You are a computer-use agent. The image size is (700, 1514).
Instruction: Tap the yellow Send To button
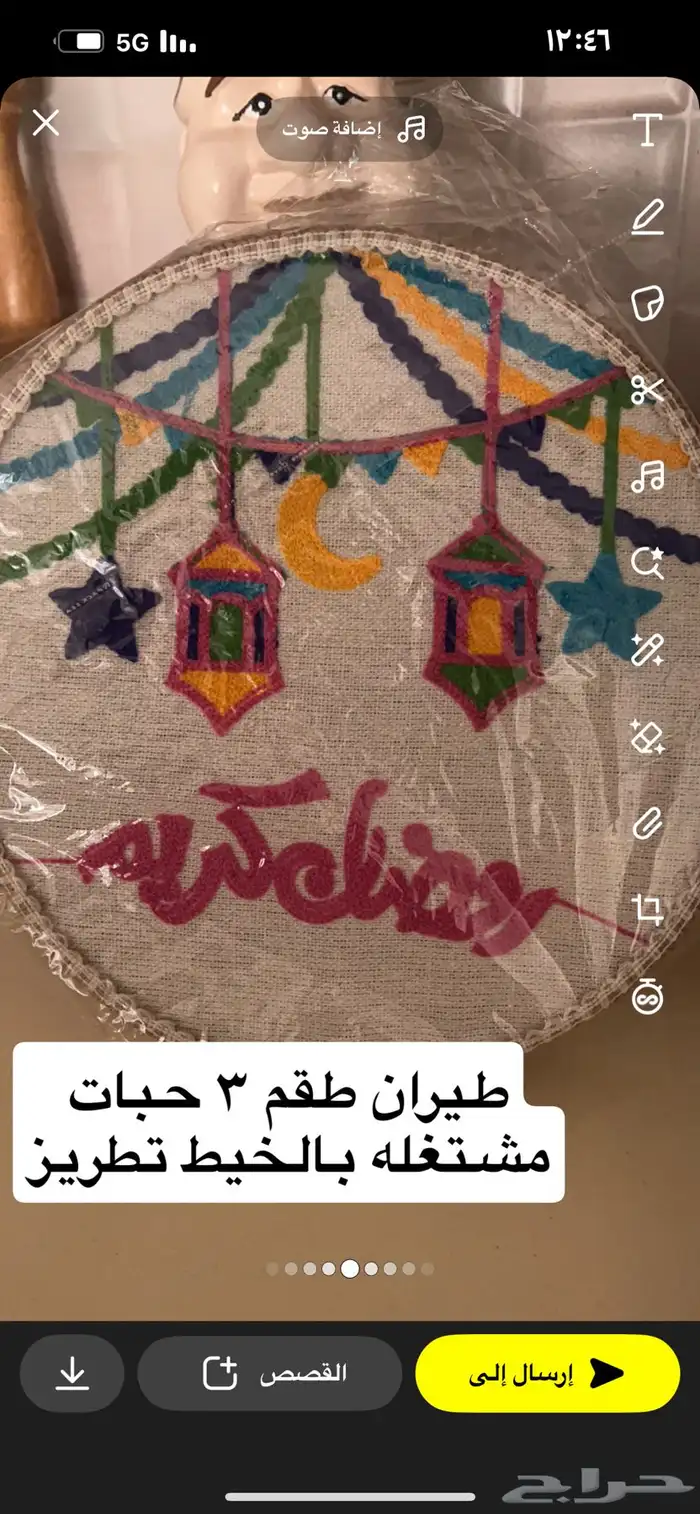coord(547,1374)
